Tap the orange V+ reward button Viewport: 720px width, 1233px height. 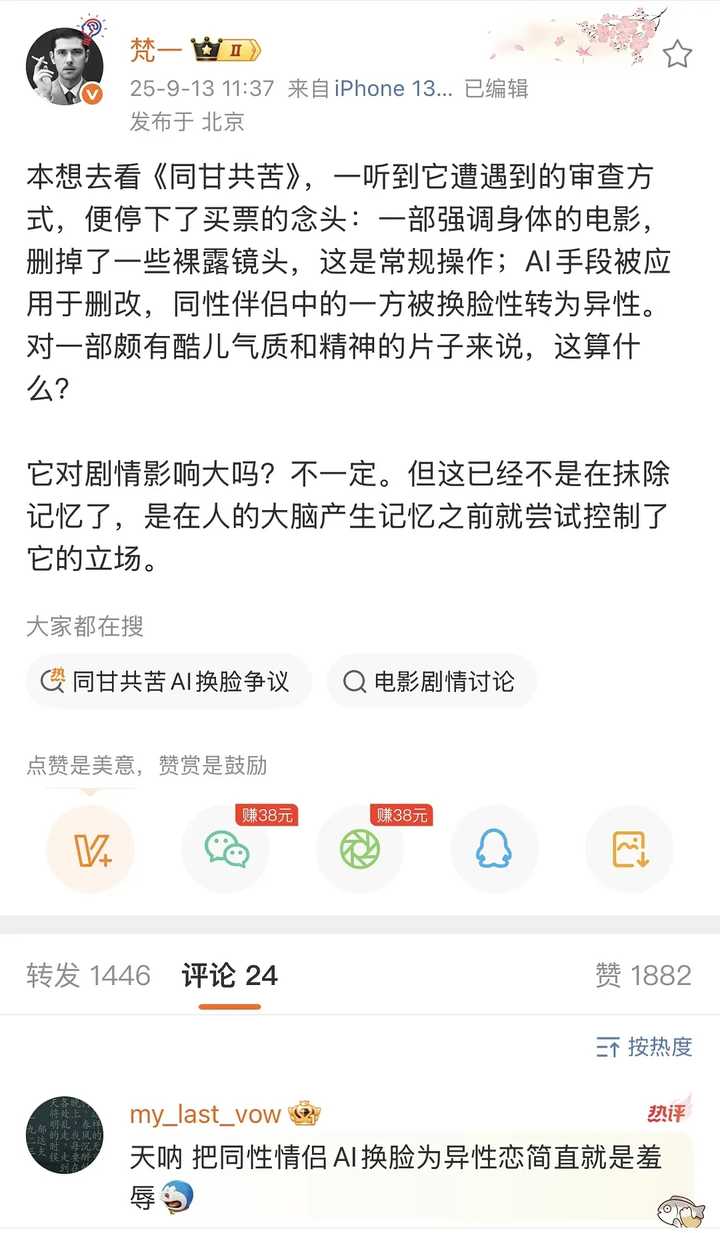pos(91,849)
